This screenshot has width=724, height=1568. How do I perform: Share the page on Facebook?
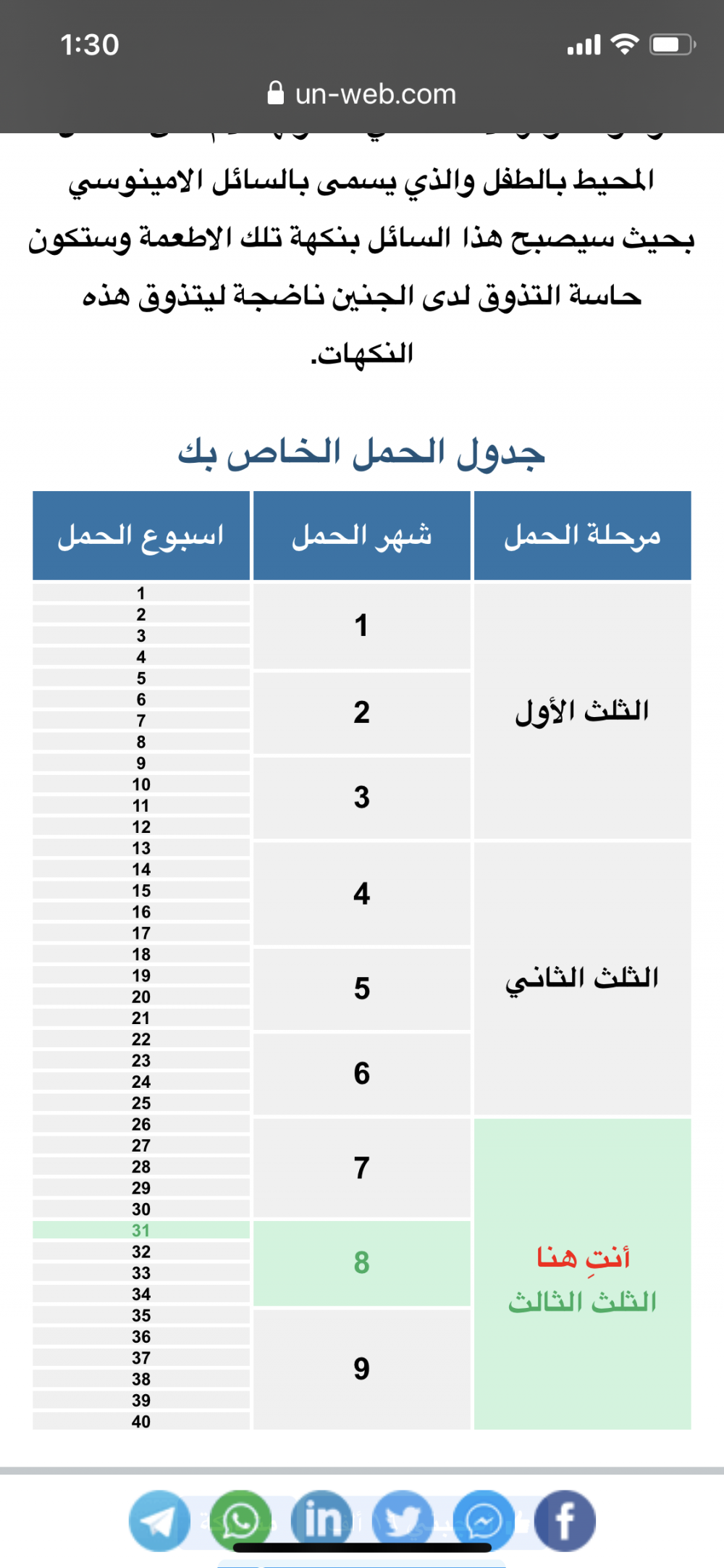[565, 1521]
